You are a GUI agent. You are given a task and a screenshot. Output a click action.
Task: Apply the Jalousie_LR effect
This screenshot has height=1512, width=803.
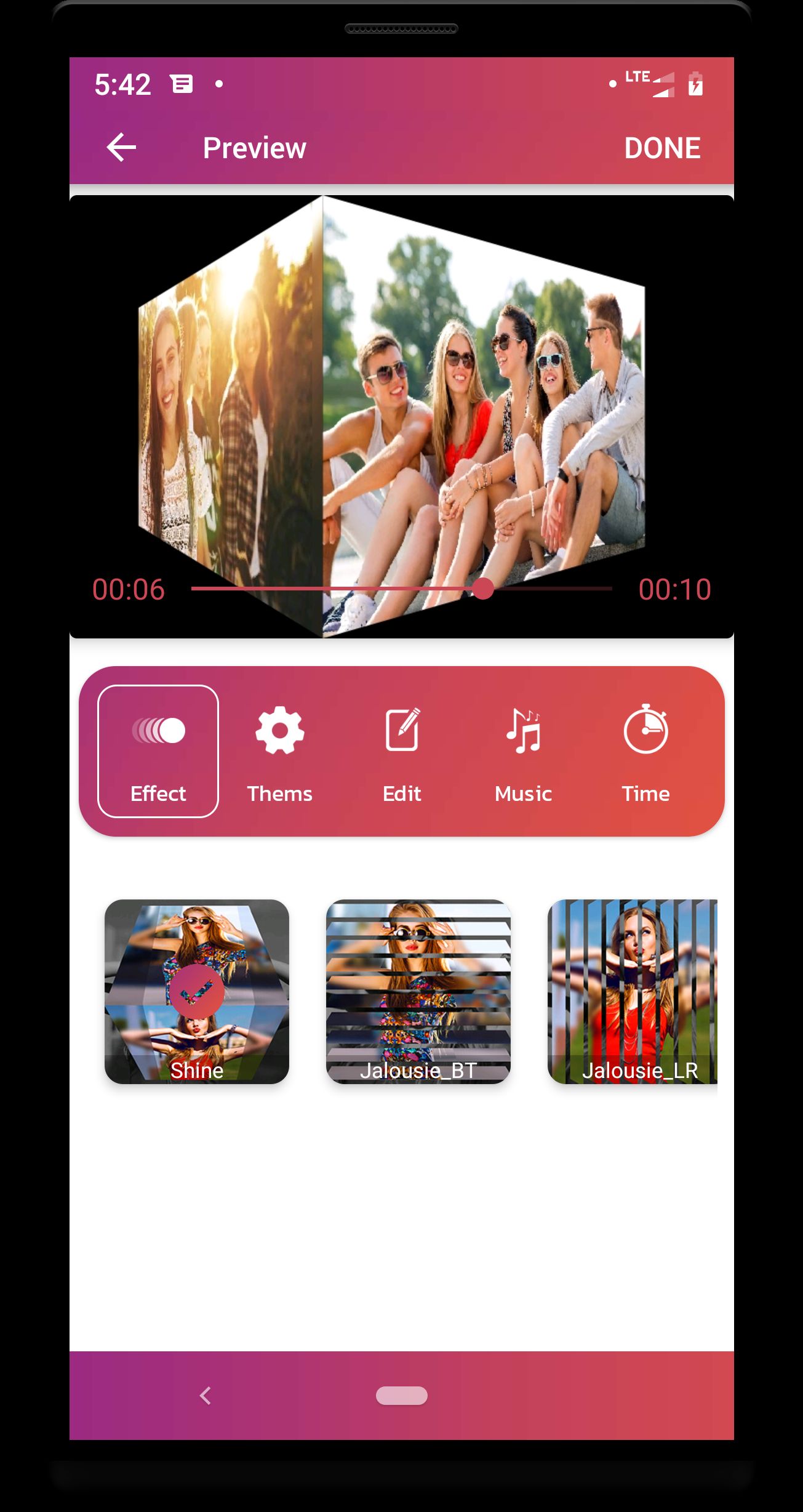point(634,991)
